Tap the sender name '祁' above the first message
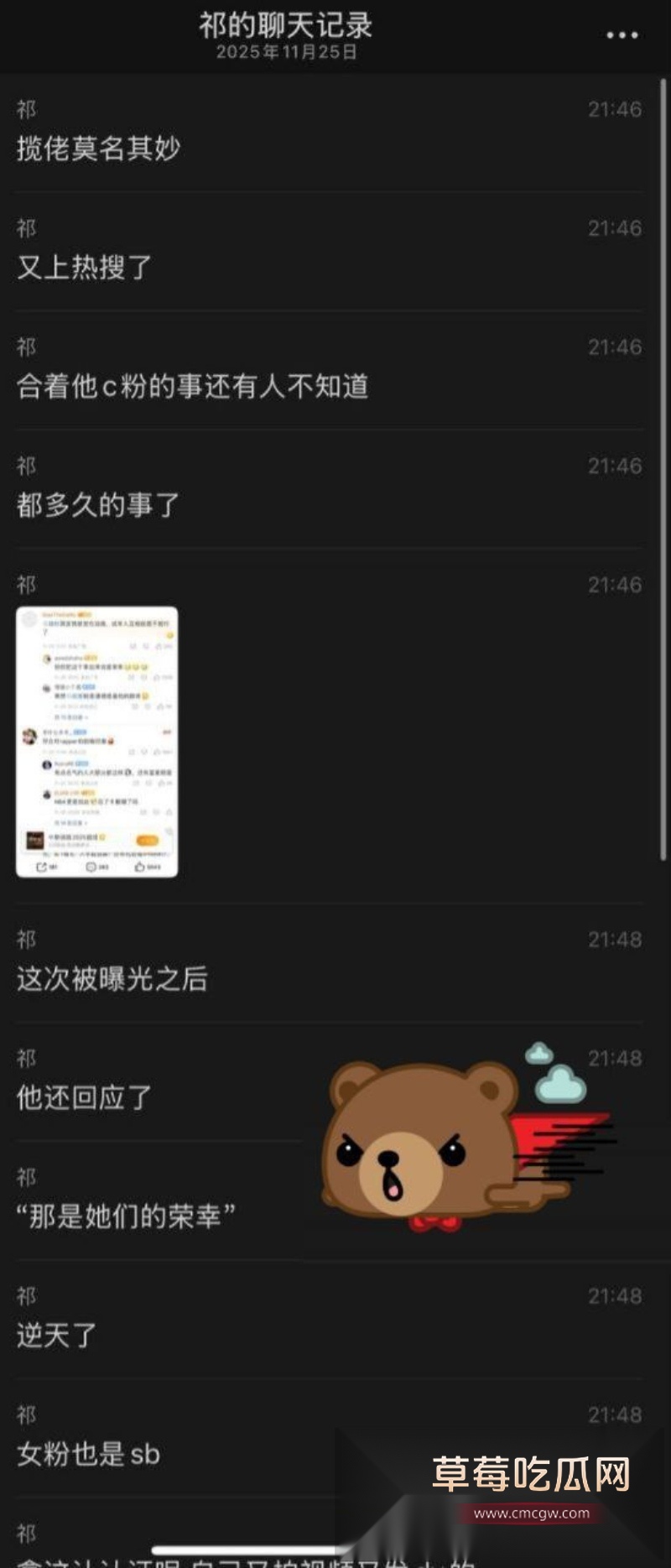 24,108
